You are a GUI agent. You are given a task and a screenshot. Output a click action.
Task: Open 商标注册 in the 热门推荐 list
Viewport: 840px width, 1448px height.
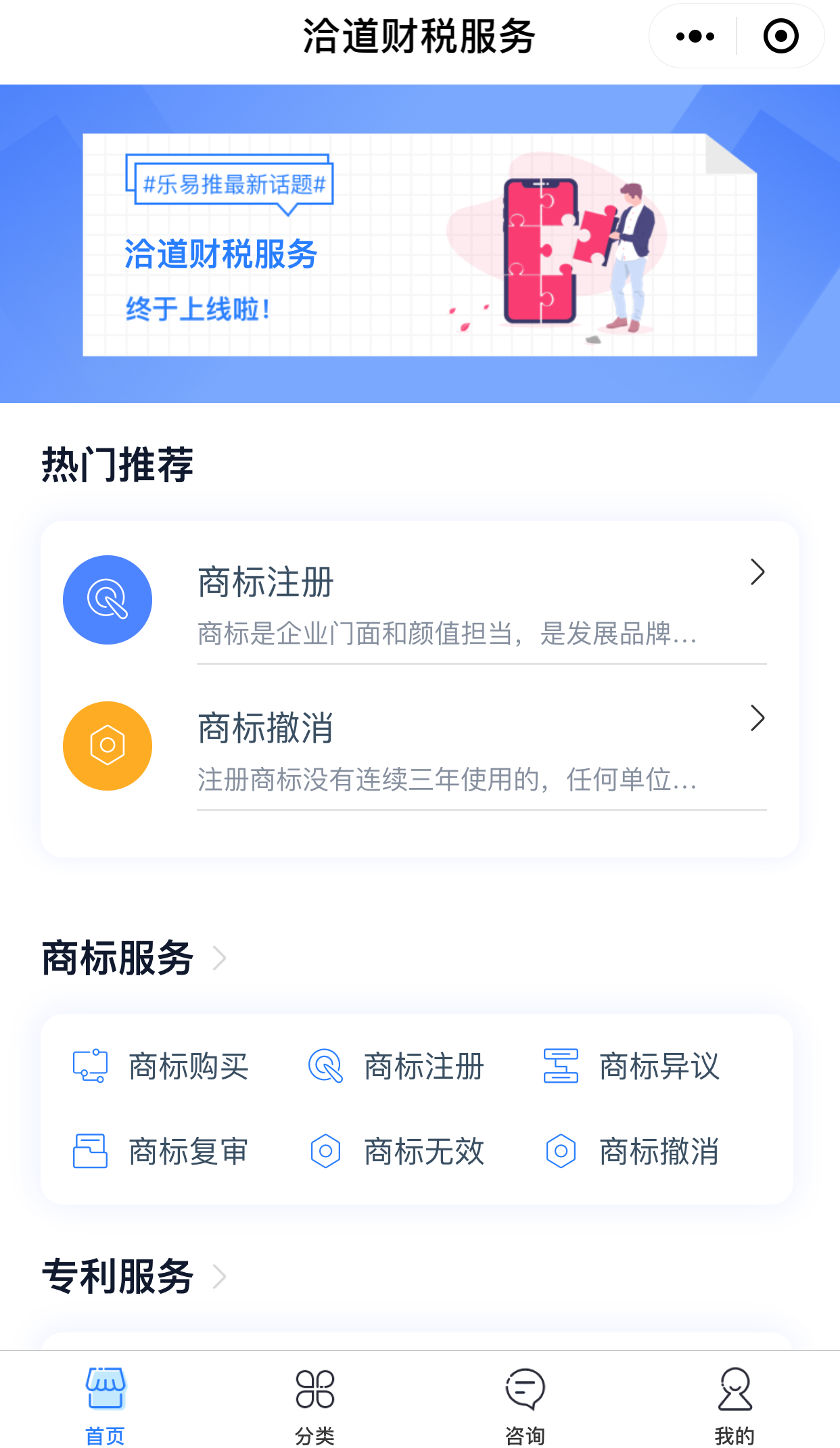[x=419, y=601]
